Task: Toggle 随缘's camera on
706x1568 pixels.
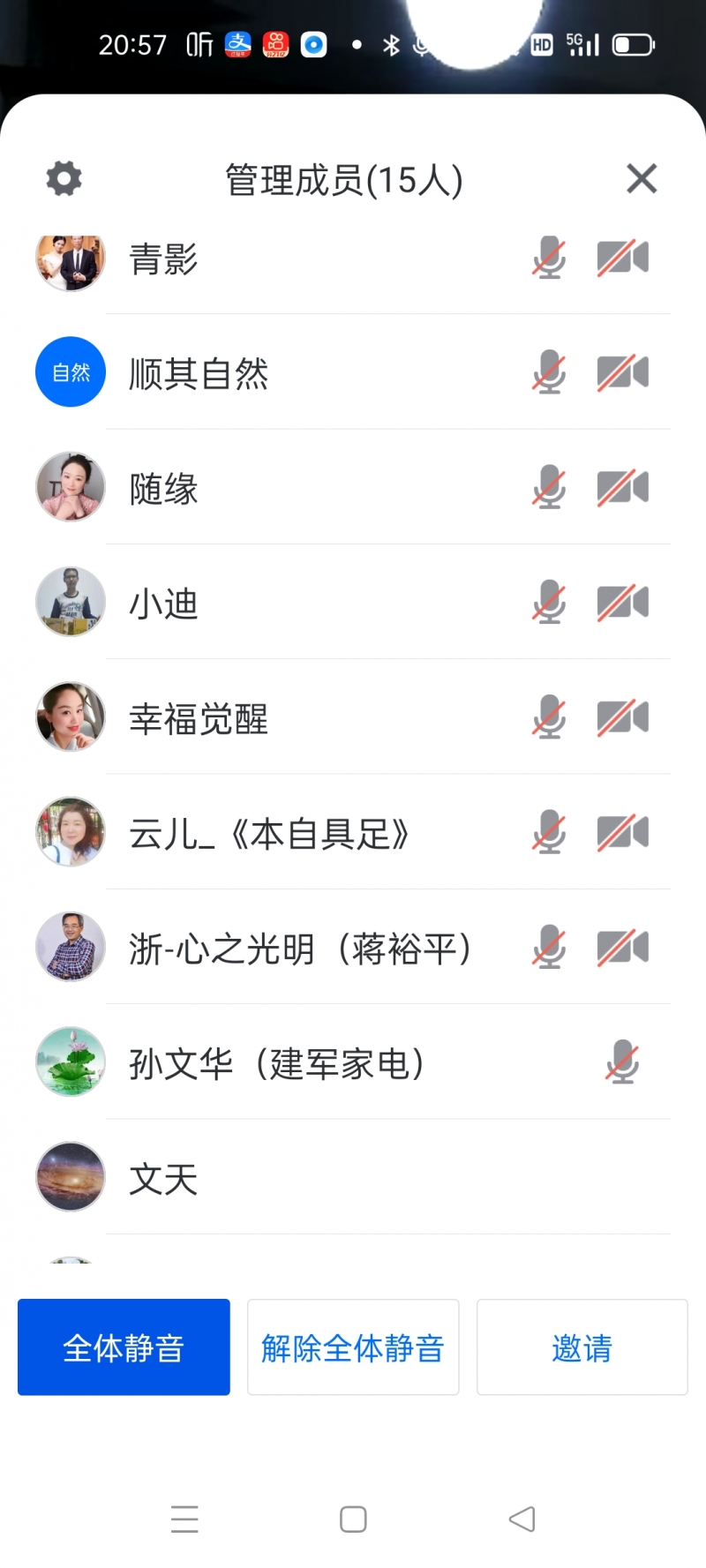Action: [x=623, y=487]
